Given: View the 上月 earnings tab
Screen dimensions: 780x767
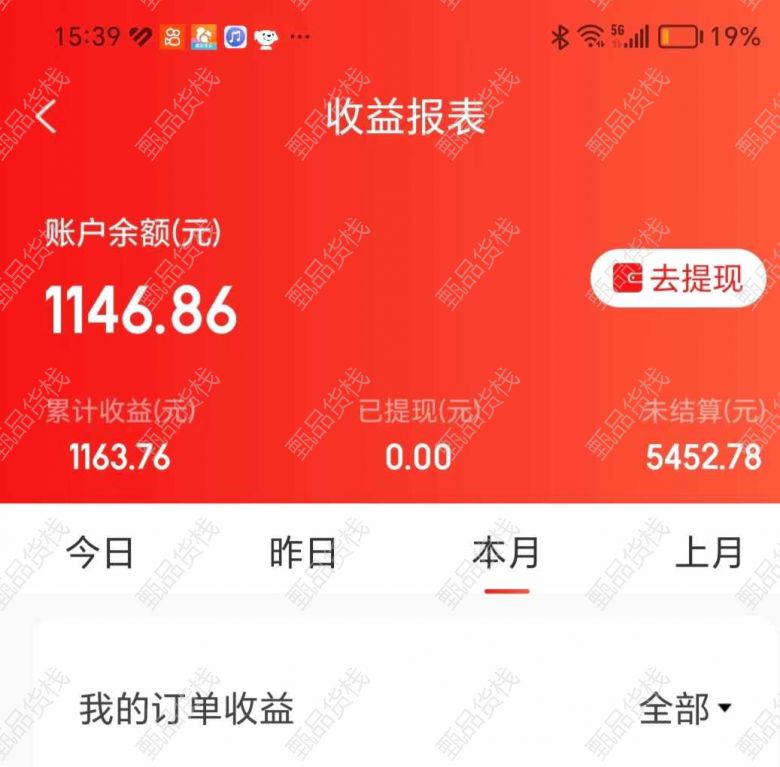Looking at the screenshot, I should pos(709,553).
